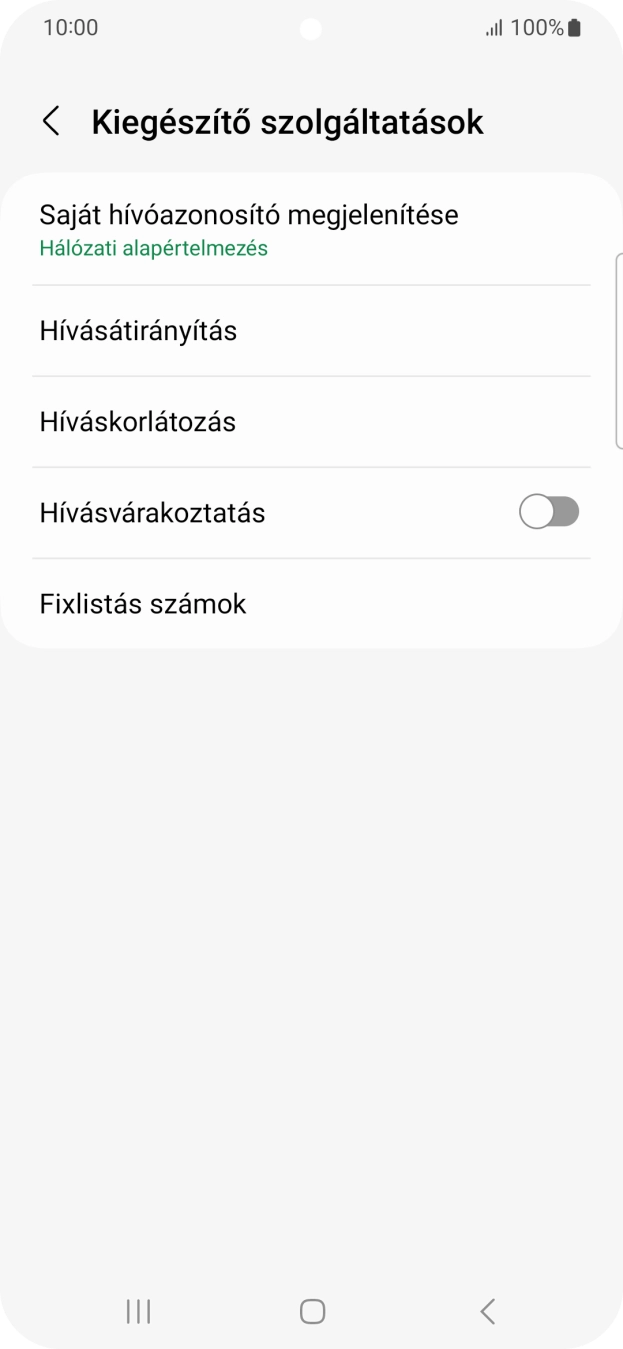Image resolution: width=623 pixels, height=1349 pixels.
Task: Tap the system home button
Action: click(x=312, y=1311)
